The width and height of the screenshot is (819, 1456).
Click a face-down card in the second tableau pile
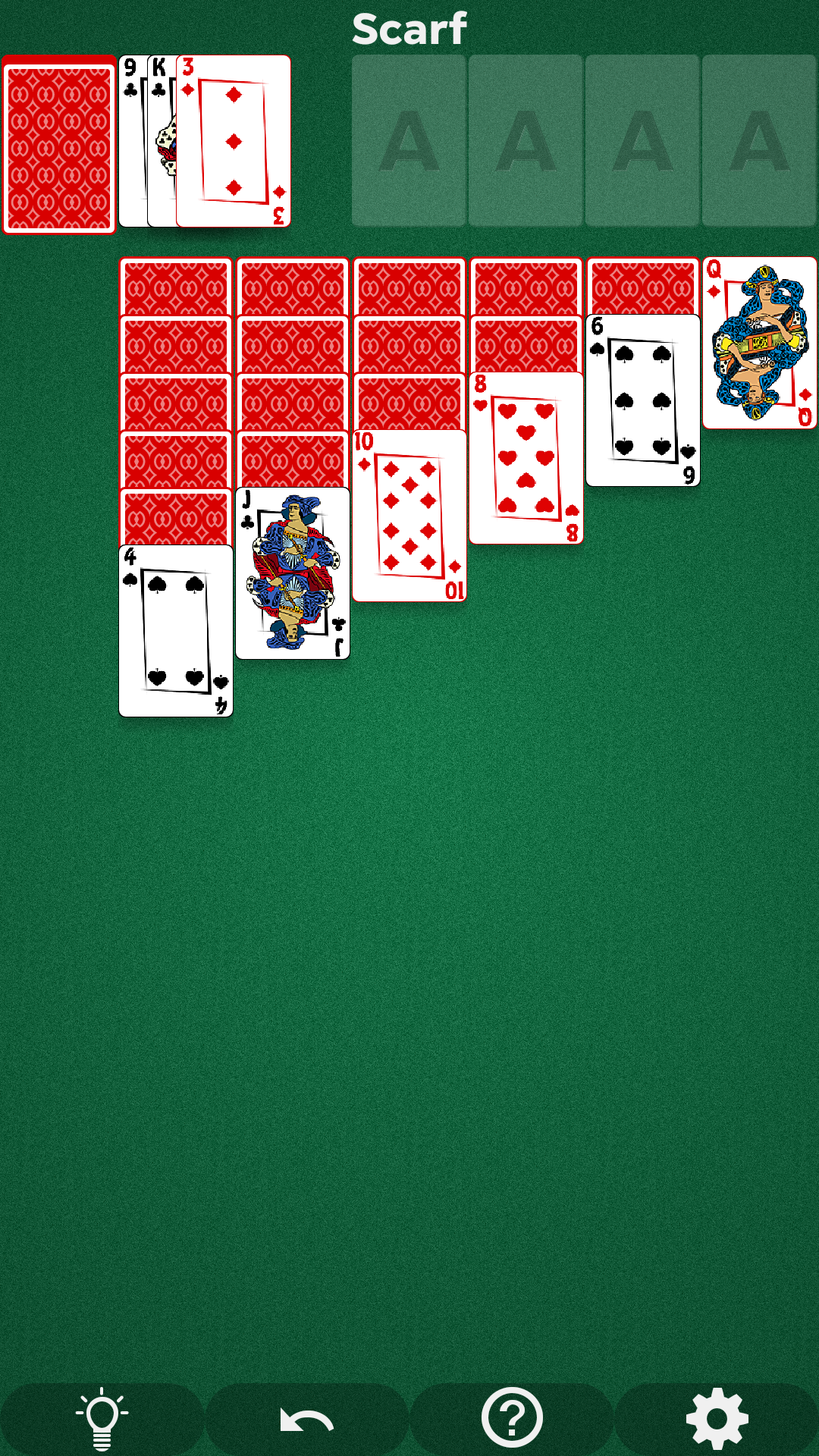tap(293, 341)
